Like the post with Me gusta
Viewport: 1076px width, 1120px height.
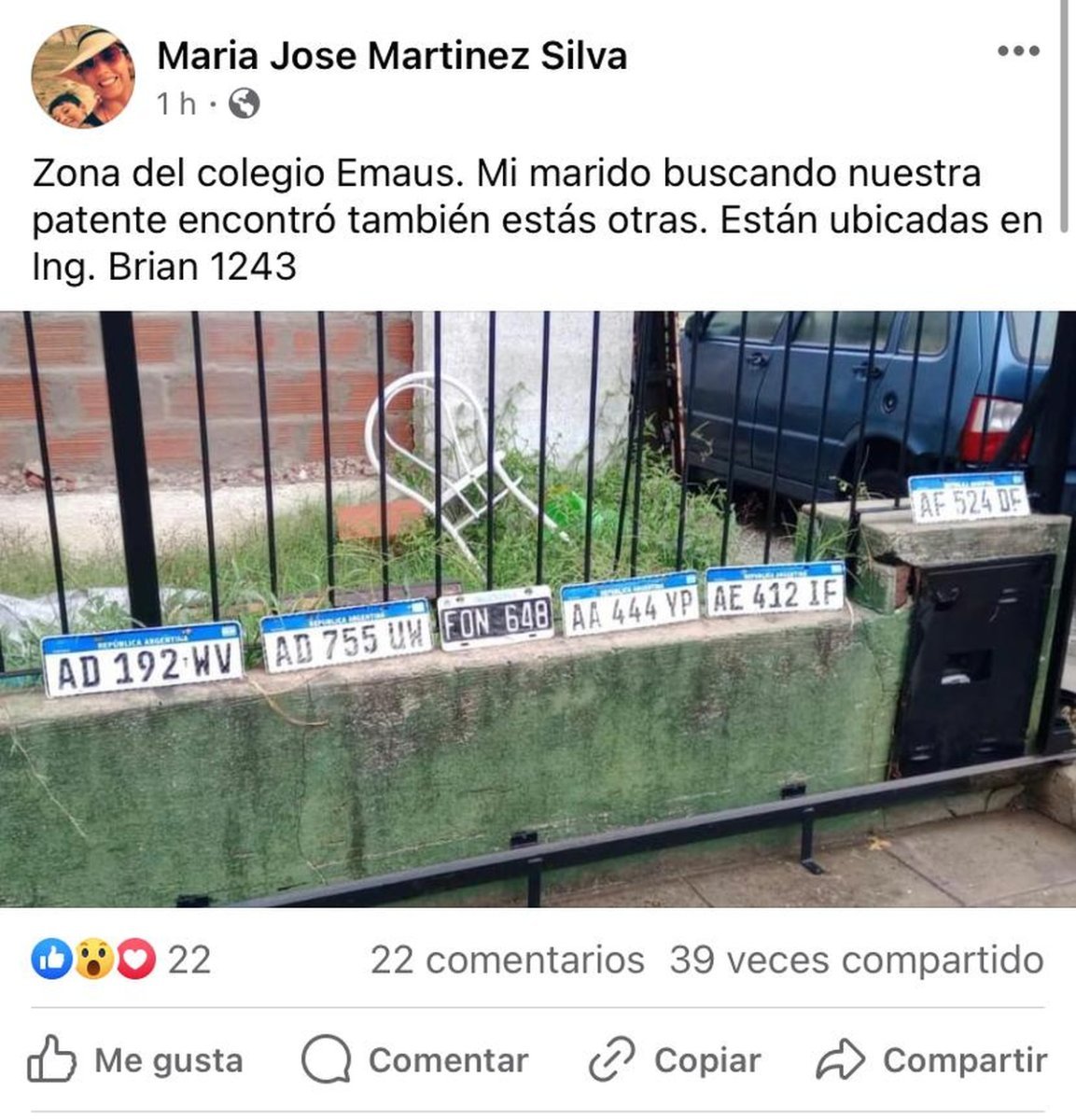135,1060
